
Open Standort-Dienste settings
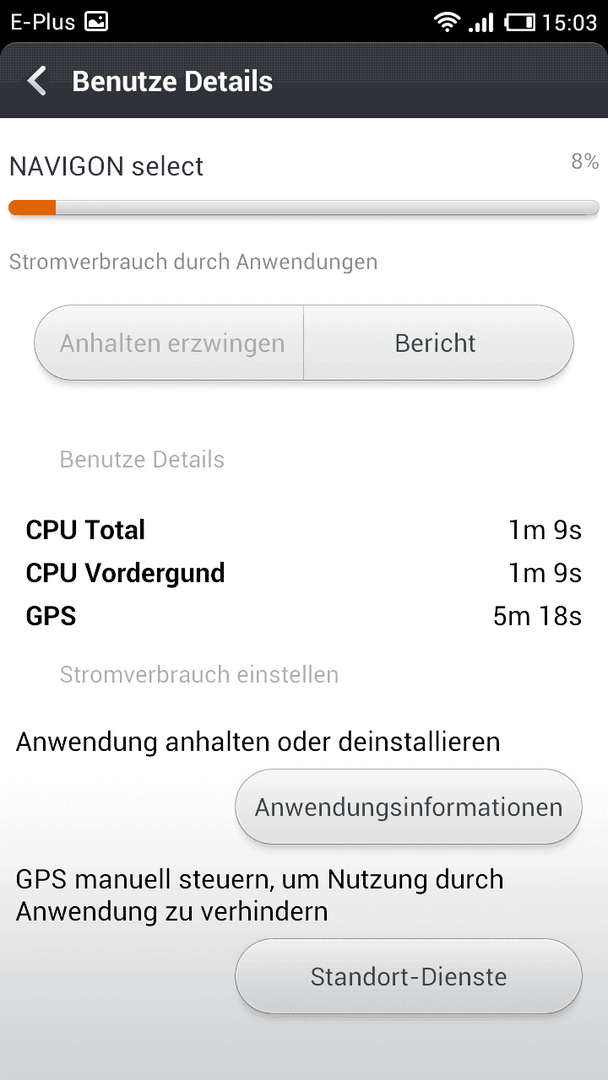pyautogui.click(x=408, y=976)
